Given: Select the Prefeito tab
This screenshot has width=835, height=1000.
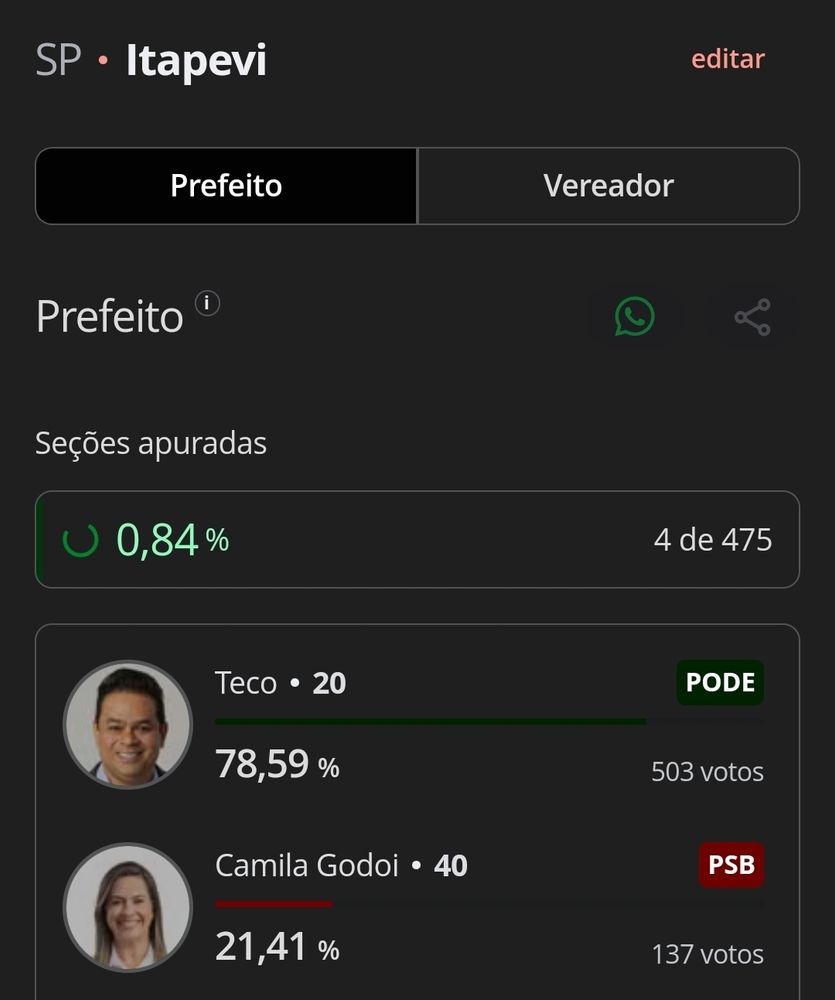Looking at the screenshot, I should (226, 186).
